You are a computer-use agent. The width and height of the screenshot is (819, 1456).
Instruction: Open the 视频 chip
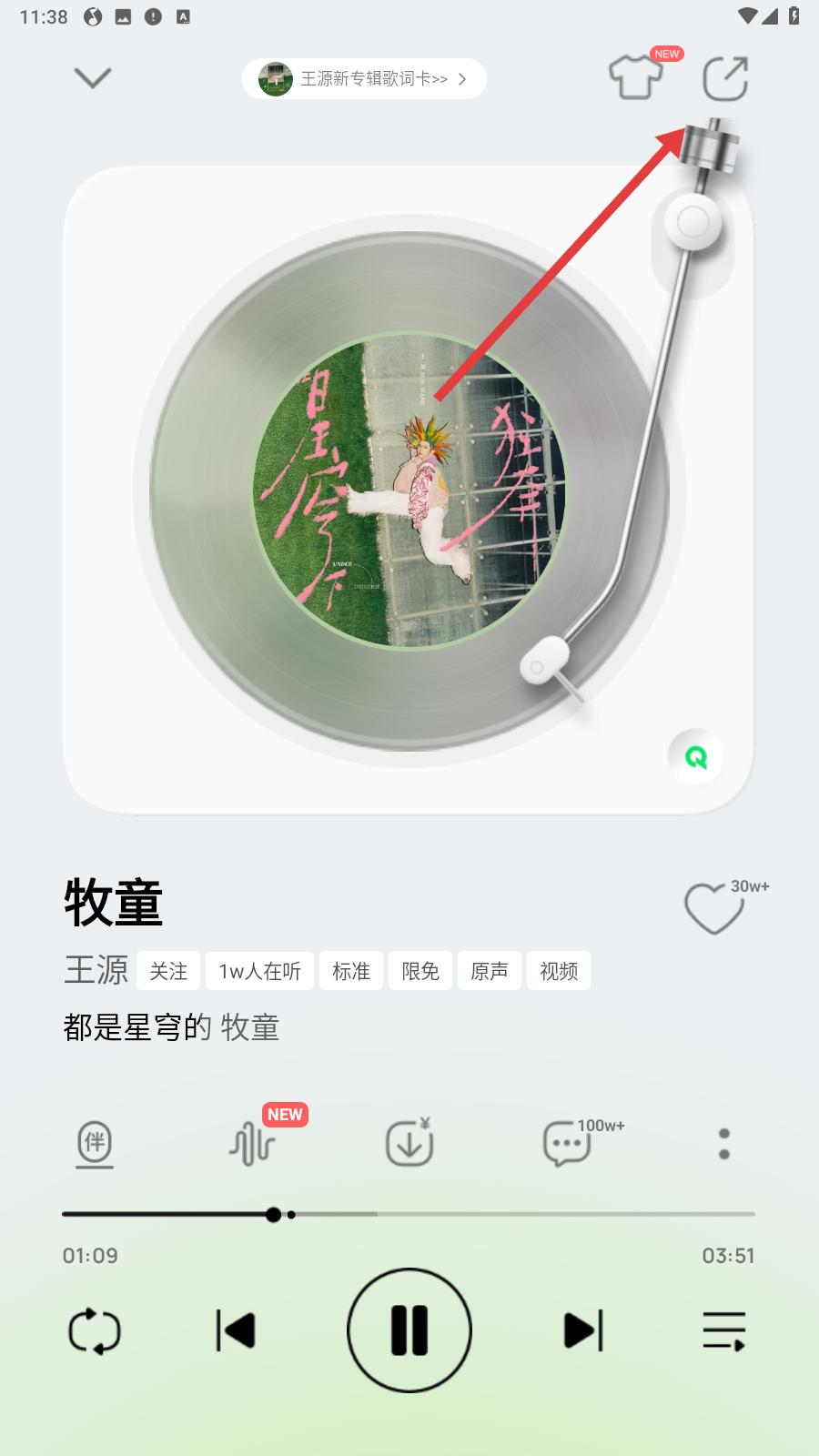(x=559, y=971)
